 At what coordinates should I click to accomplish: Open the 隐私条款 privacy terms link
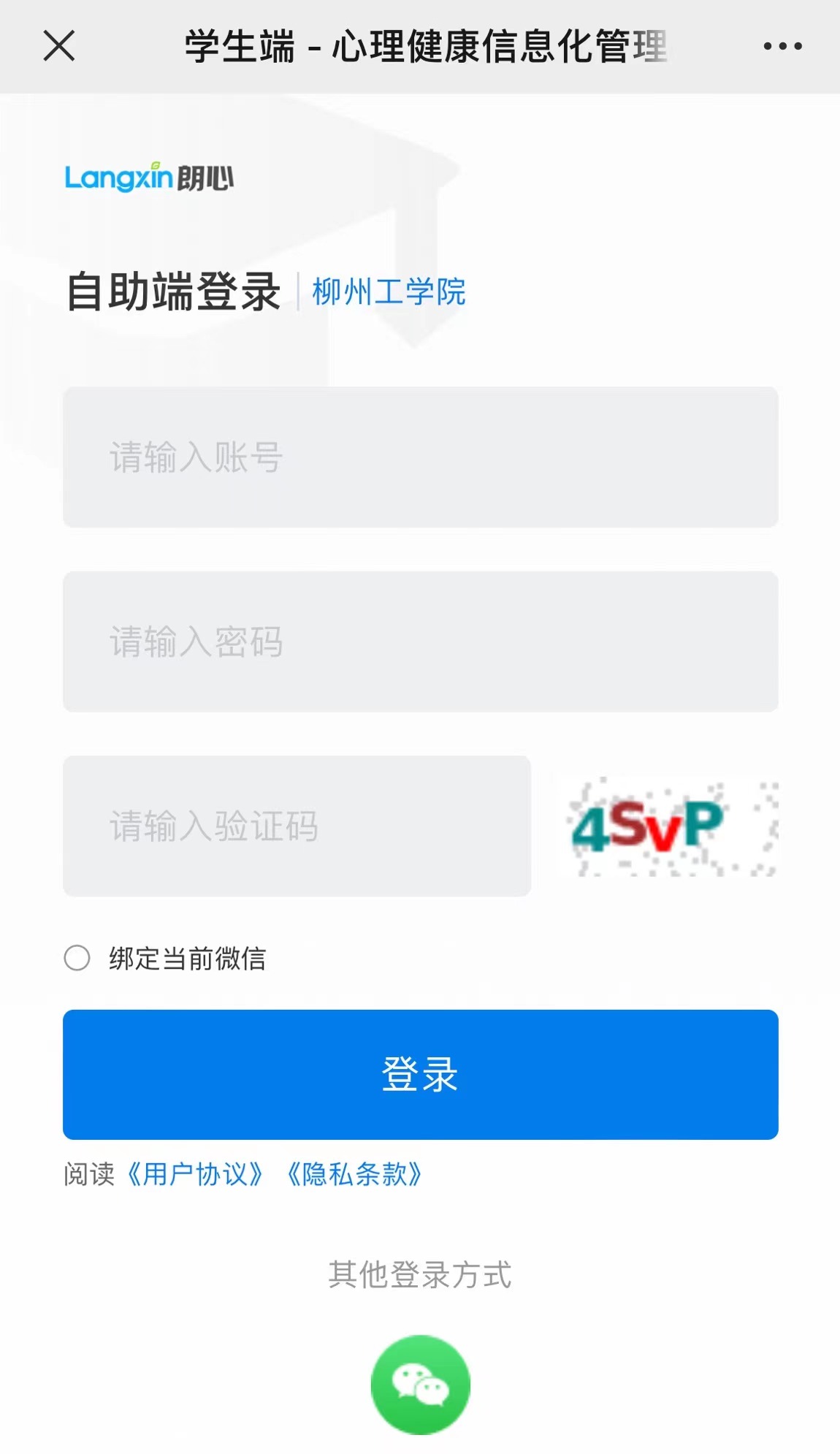pyautogui.click(x=355, y=1174)
